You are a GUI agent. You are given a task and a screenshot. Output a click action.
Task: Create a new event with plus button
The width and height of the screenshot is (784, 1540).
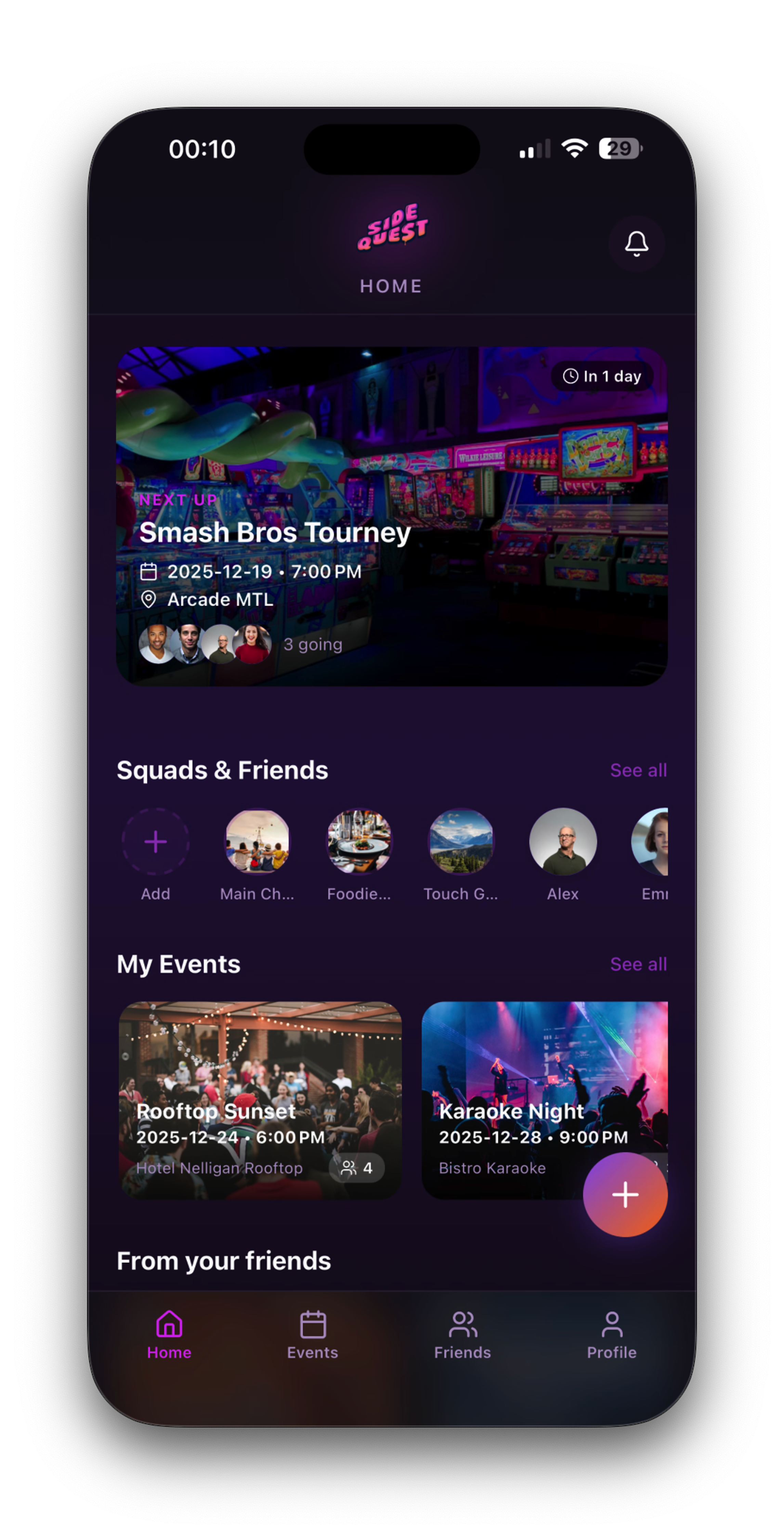(625, 1194)
